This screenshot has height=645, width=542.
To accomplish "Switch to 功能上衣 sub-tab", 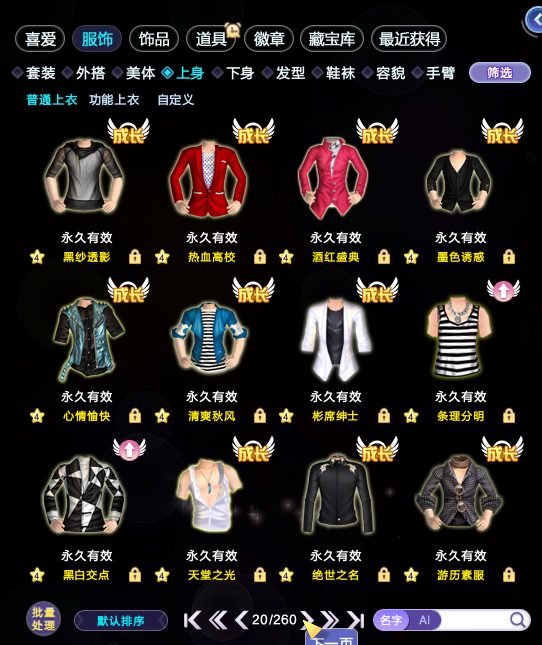I will click(114, 100).
